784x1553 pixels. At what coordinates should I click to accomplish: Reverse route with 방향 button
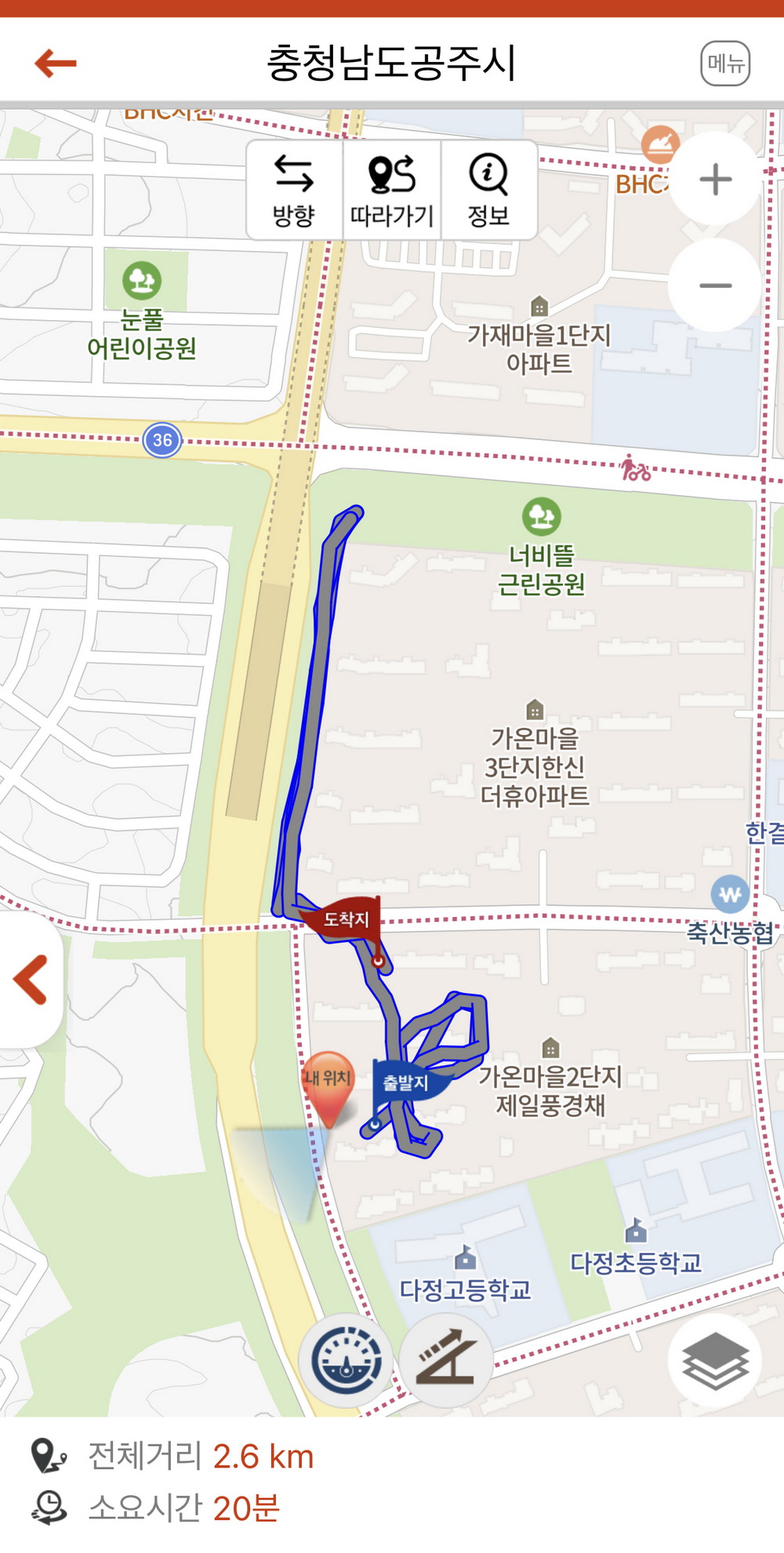pos(294,191)
